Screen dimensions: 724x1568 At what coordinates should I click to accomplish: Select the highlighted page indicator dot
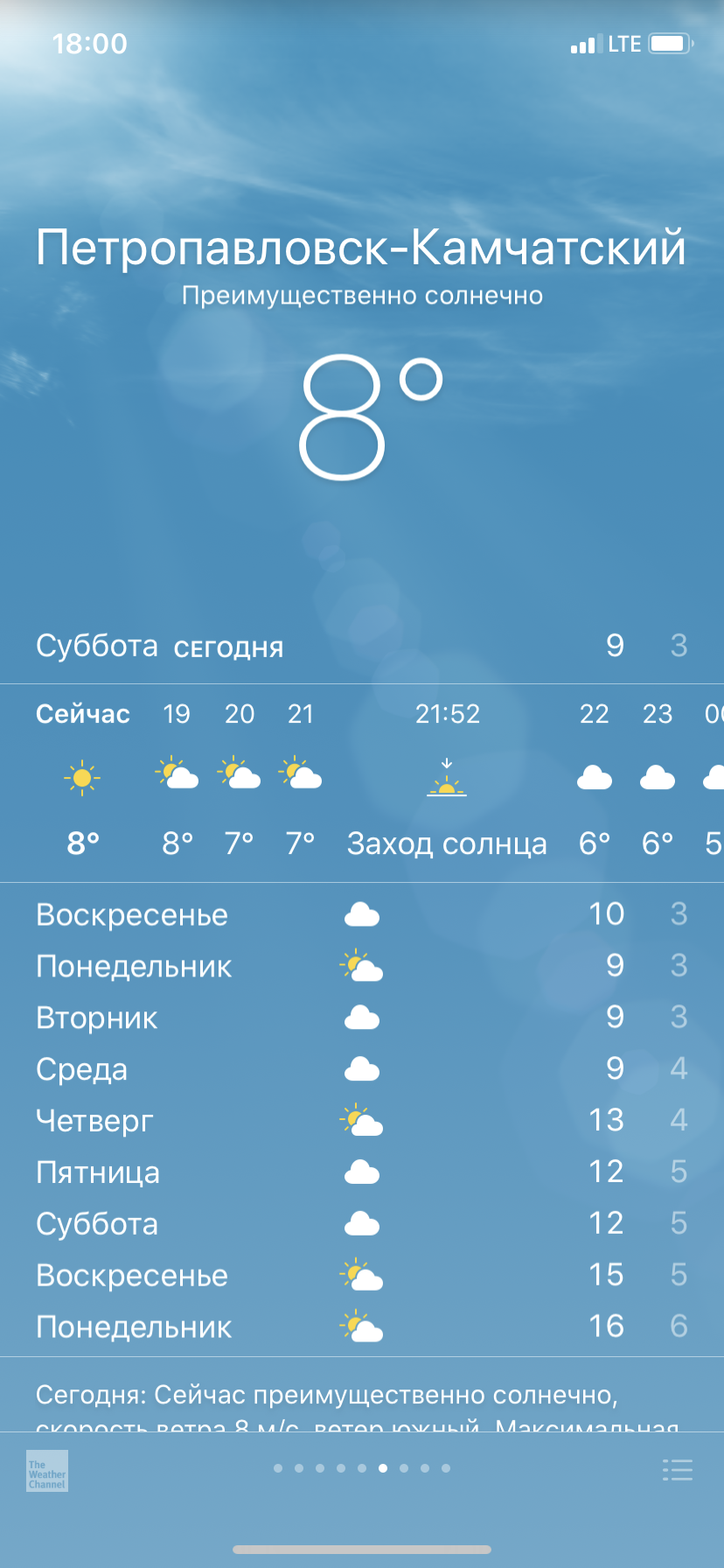click(x=383, y=1470)
